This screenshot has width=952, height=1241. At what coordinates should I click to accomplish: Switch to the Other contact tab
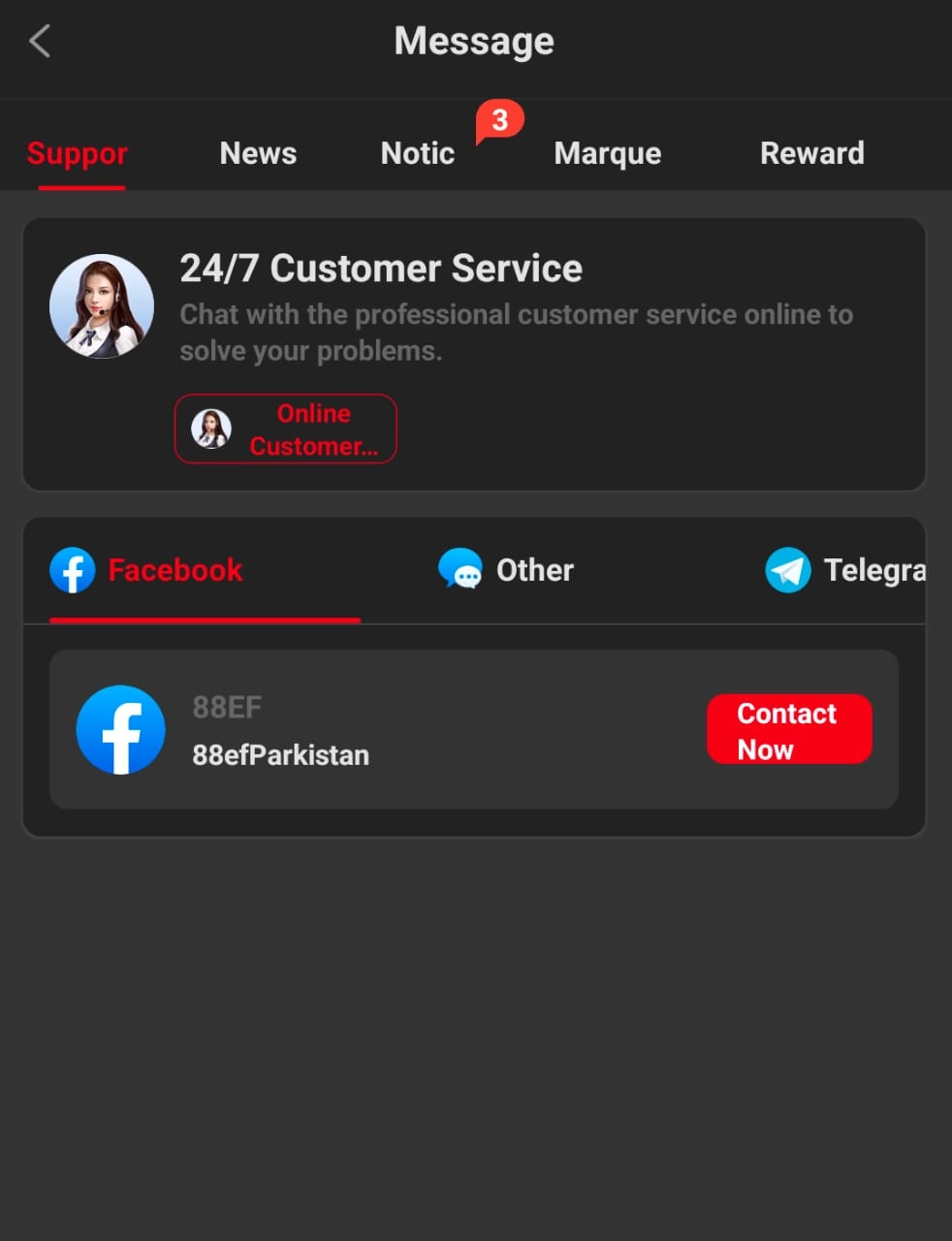507,570
